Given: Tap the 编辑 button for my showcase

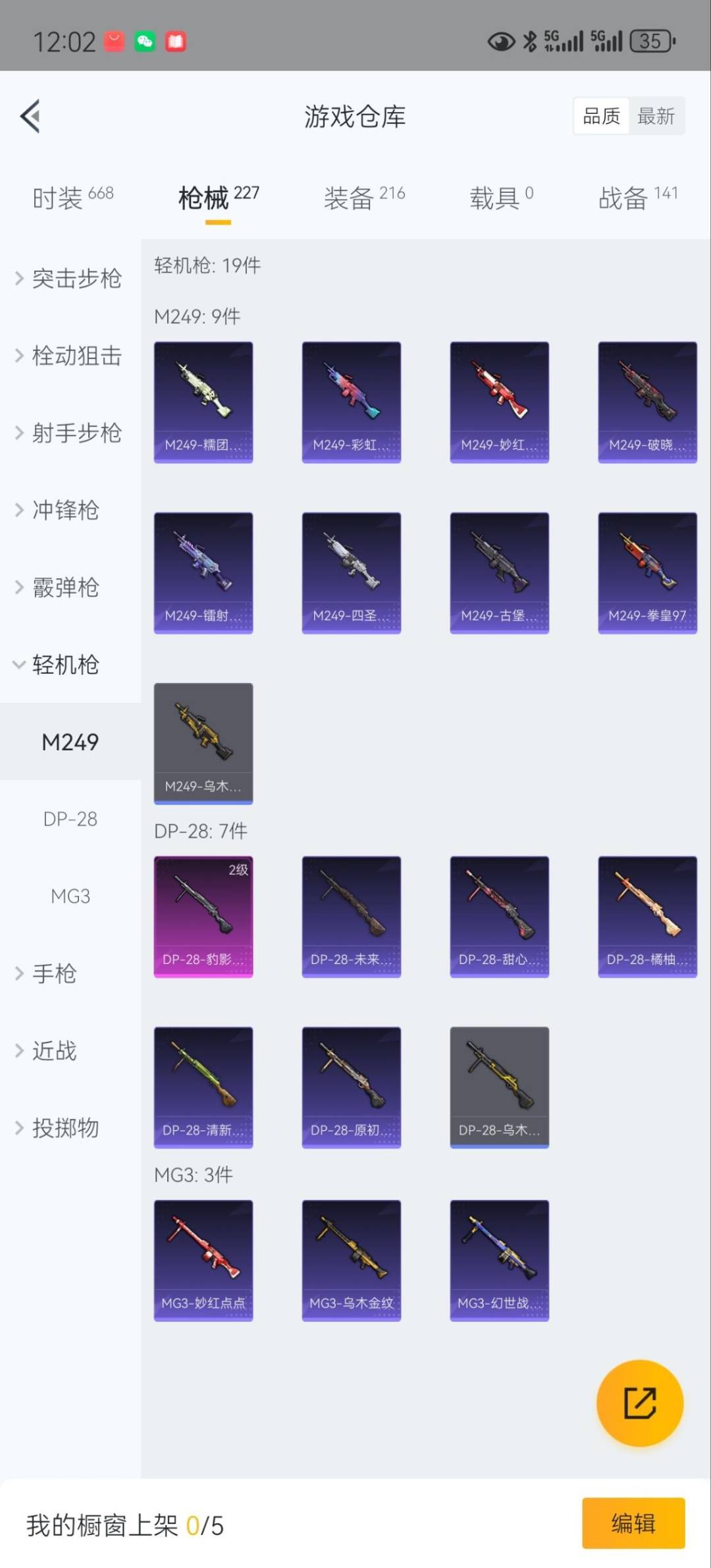Looking at the screenshot, I should coord(633,1523).
